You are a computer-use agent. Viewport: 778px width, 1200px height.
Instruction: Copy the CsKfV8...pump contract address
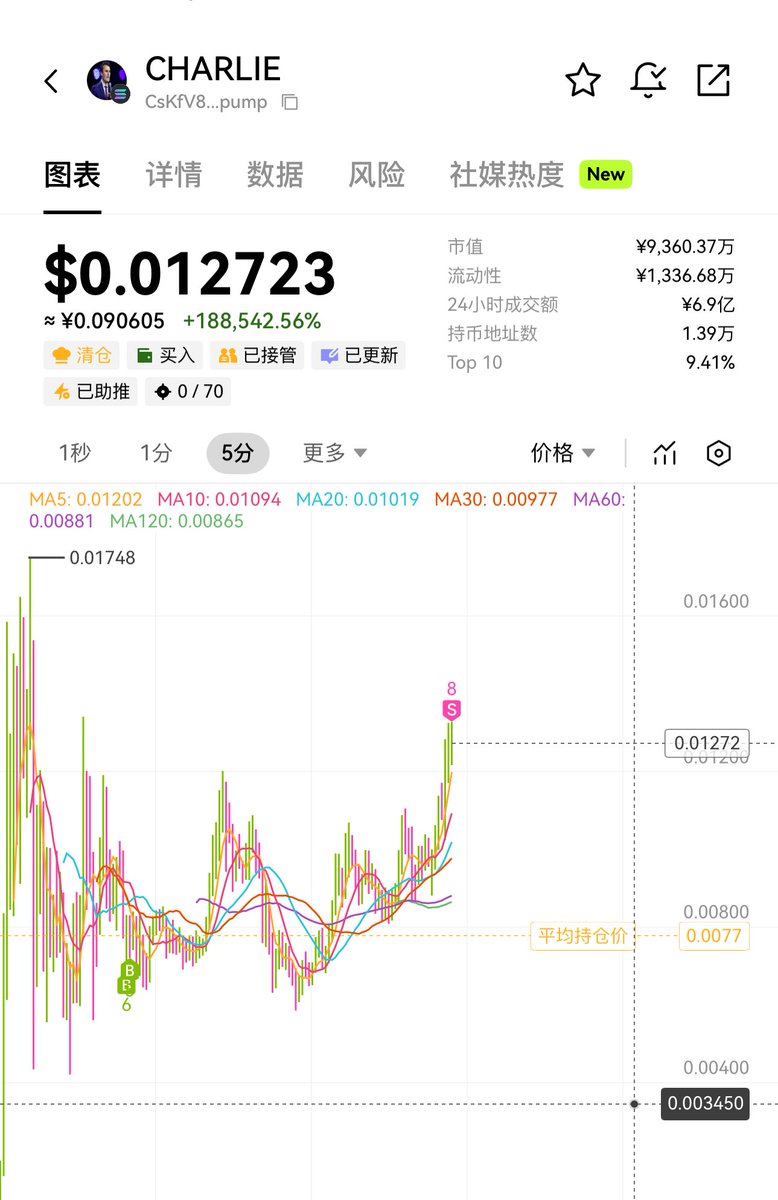[290, 102]
